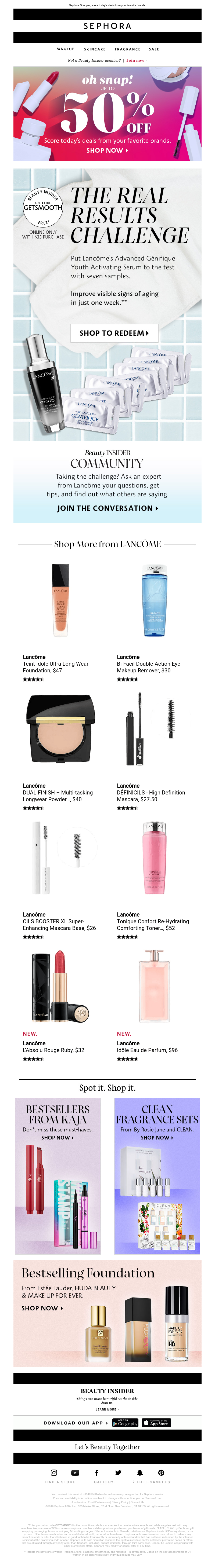Shop Bestsellers from Kaja

[57, 1137]
